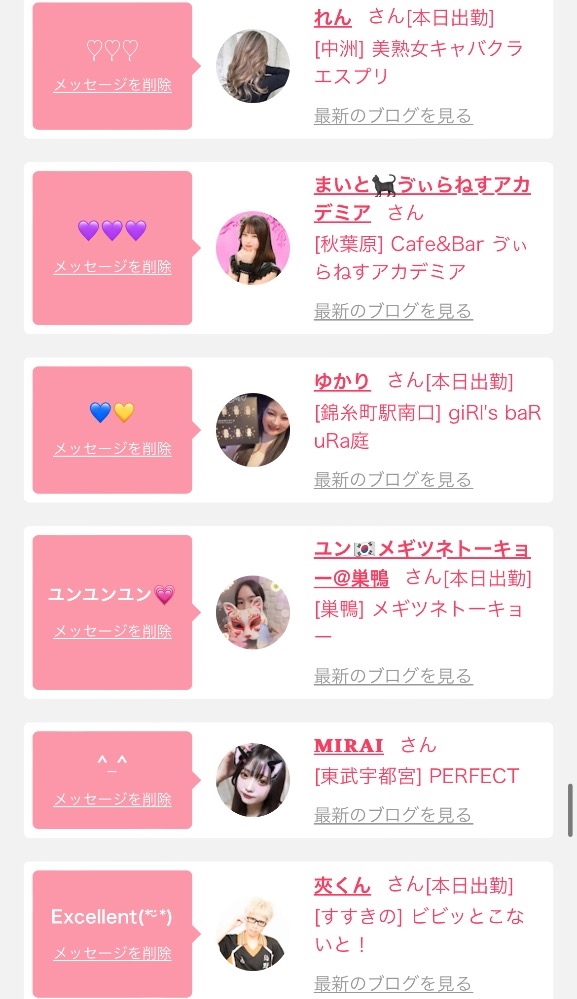Delete the purple hearts message
Screen dimensions: 577x999
tap(113, 267)
